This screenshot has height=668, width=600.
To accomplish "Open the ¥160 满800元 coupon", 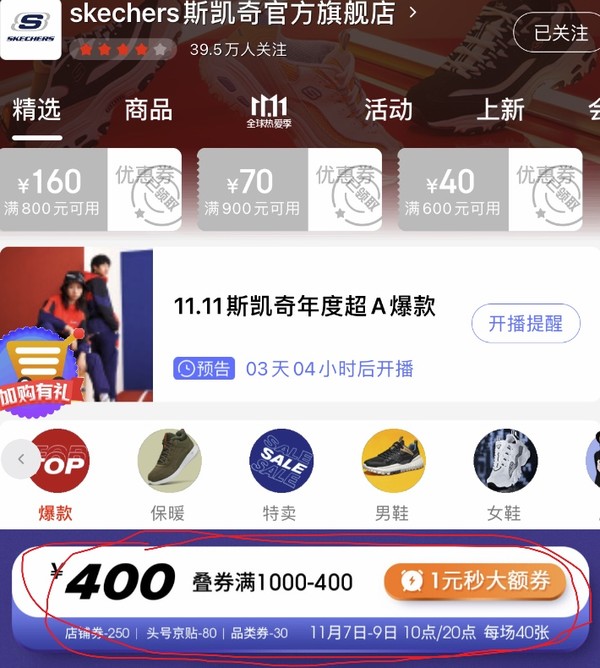I will pyautogui.click(x=93, y=190).
